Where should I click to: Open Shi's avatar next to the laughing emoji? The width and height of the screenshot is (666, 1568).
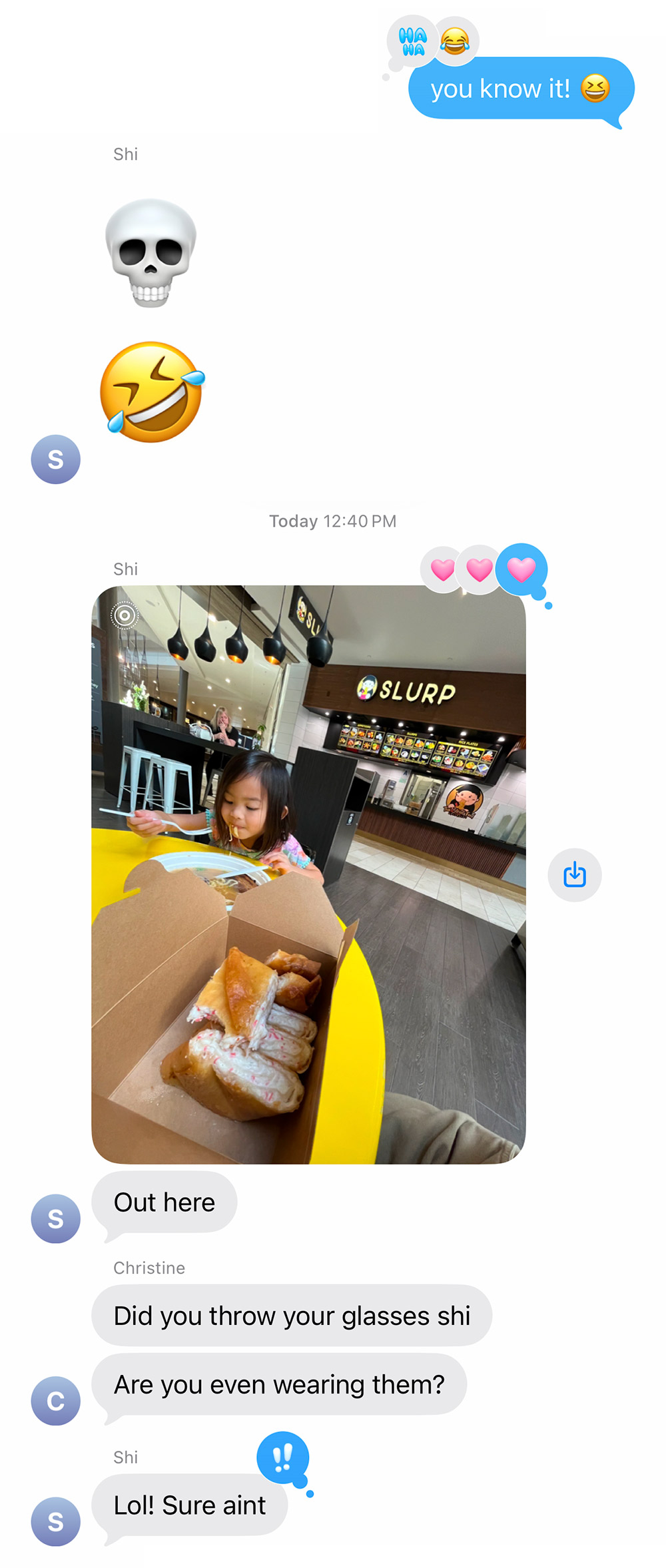pyautogui.click(x=56, y=459)
